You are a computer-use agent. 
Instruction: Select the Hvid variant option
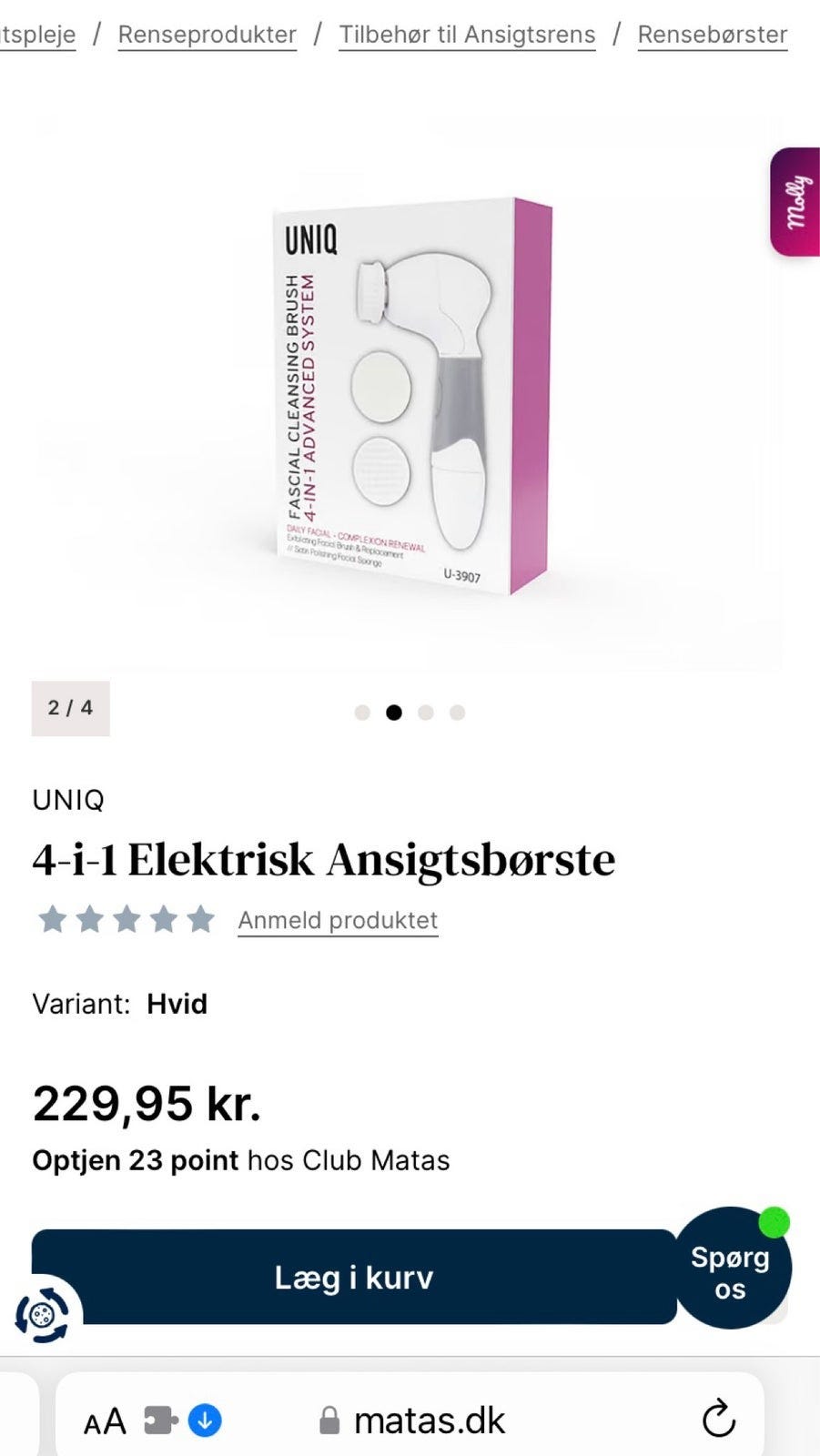pos(178,1005)
